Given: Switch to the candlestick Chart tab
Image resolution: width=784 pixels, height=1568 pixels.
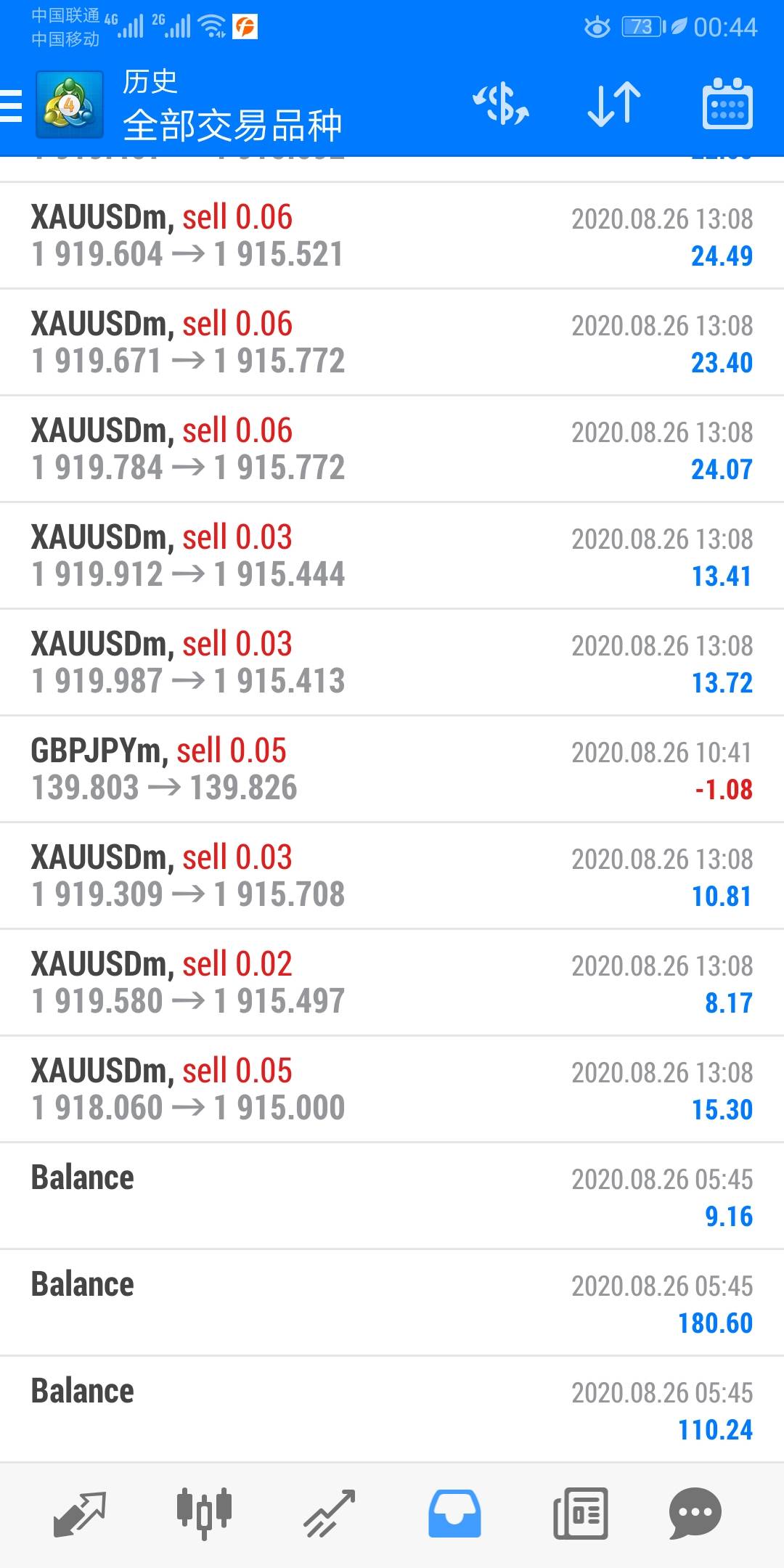Looking at the screenshot, I should point(204,1514).
